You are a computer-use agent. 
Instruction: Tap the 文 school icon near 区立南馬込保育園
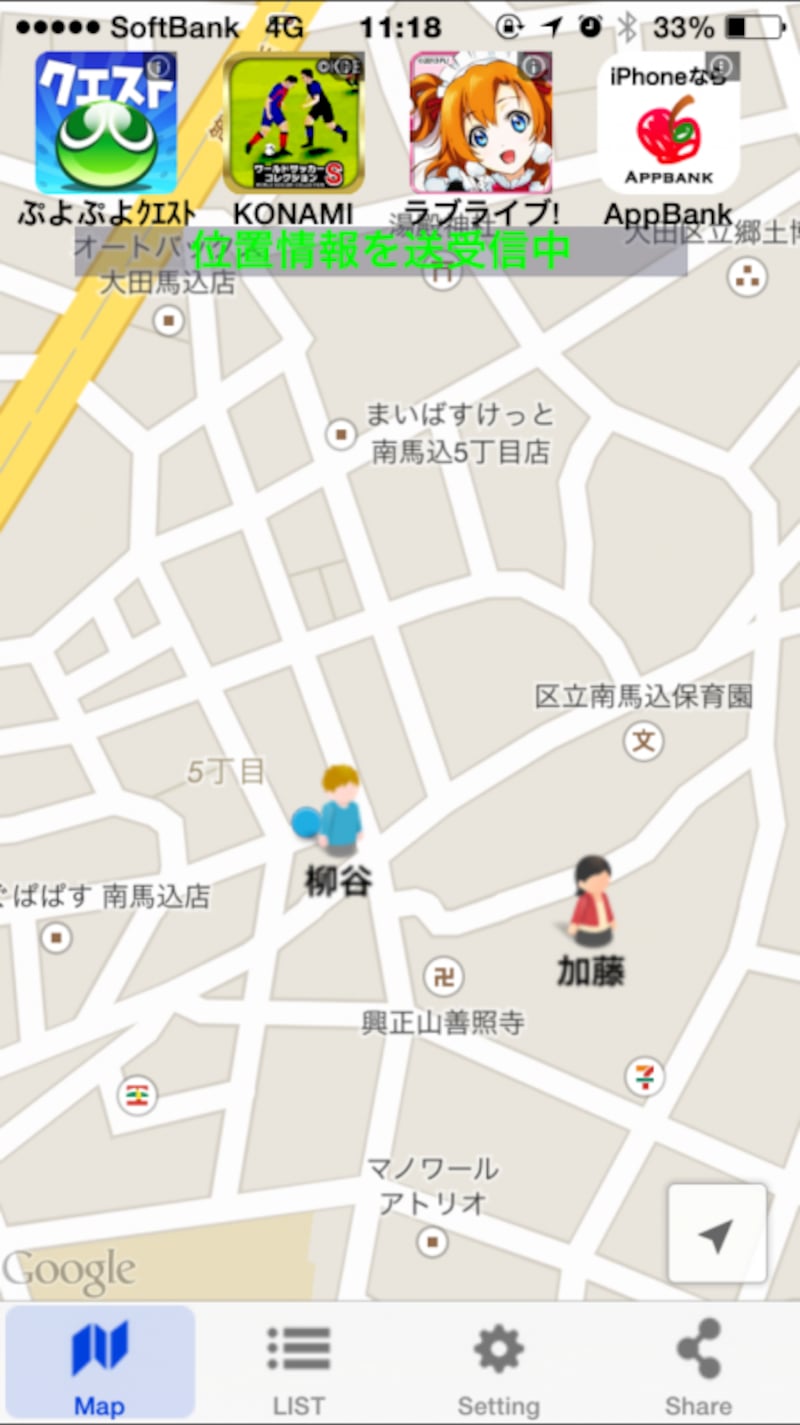[x=644, y=742]
